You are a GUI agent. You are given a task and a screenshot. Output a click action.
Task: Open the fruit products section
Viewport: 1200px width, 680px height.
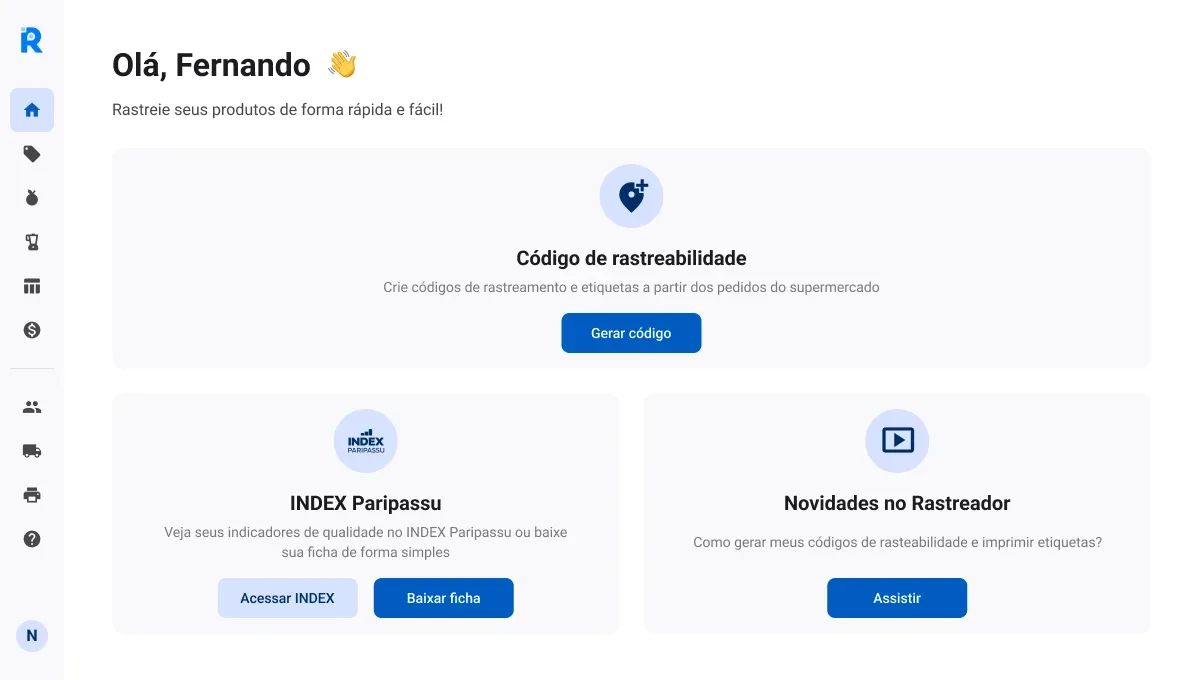pos(32,198)
